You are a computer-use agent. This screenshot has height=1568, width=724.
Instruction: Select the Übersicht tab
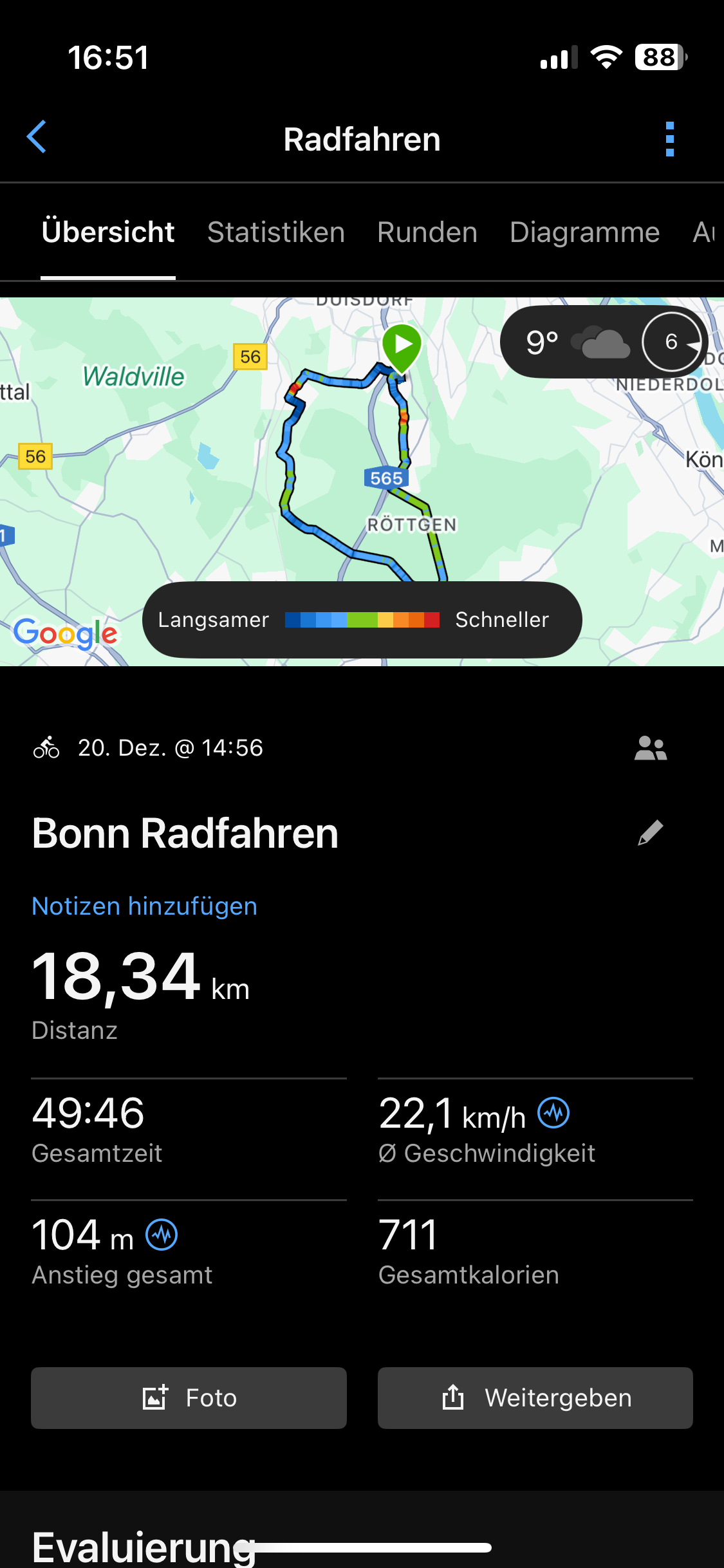(x=108, y=232)
